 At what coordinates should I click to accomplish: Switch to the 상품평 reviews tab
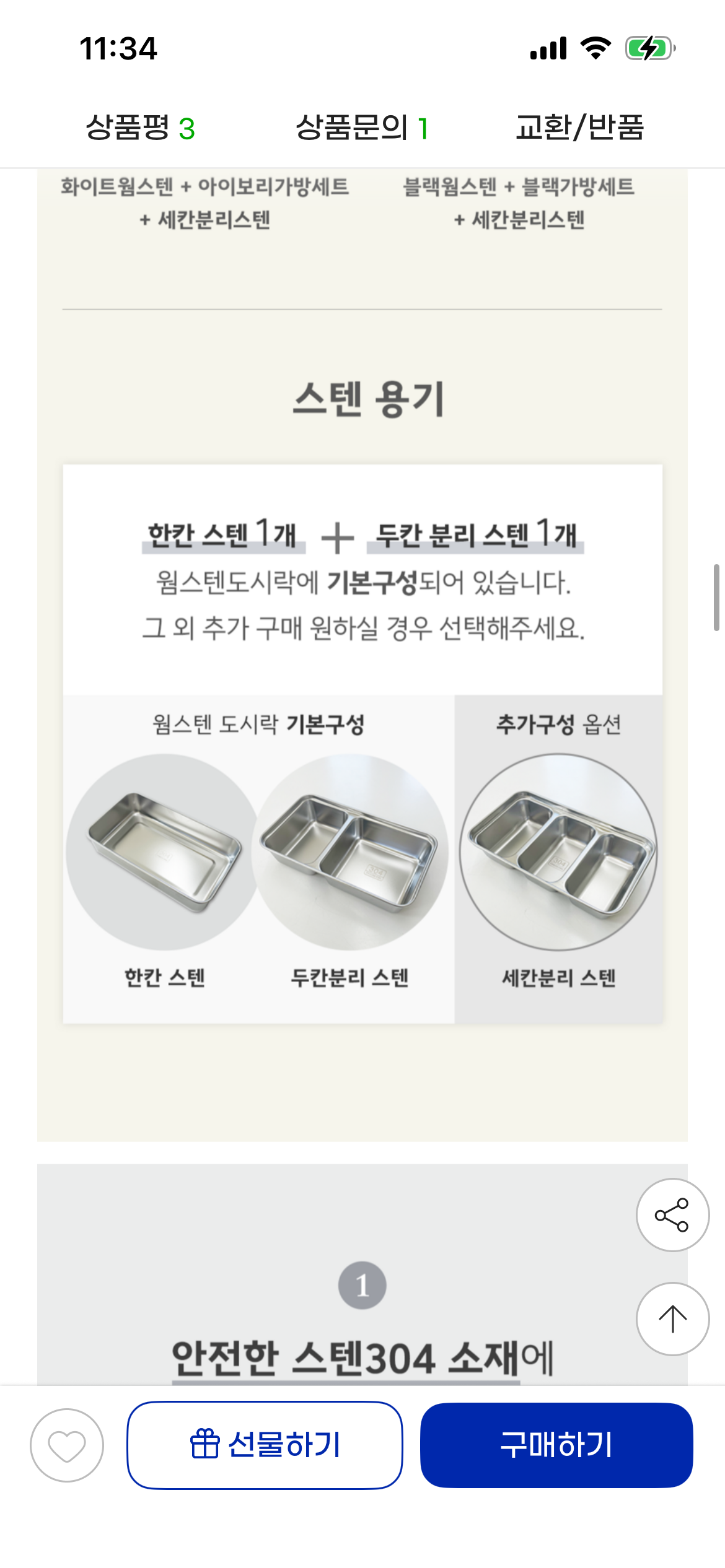click(140, 128)
